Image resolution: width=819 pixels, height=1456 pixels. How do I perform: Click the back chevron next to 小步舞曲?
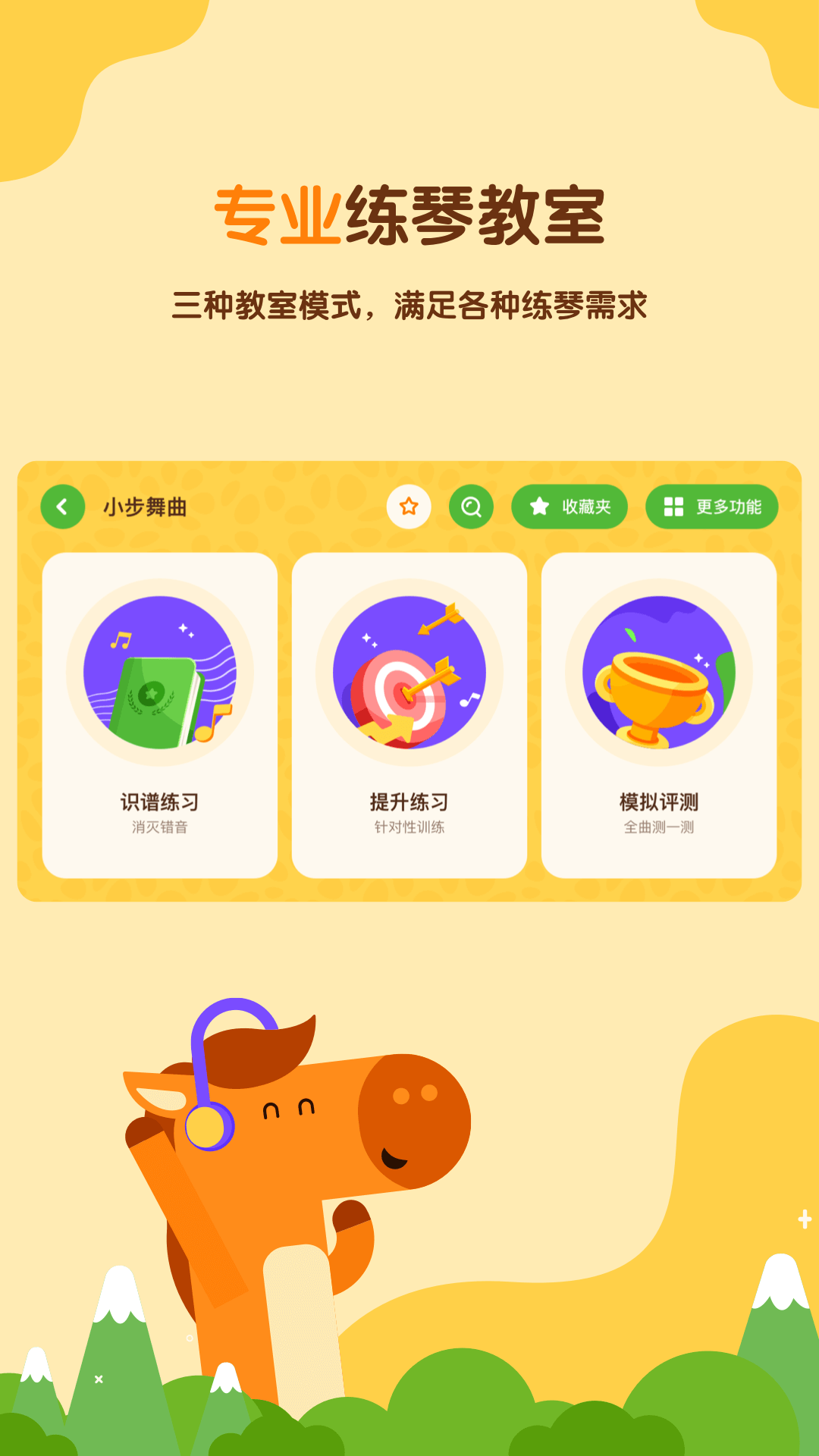click(64, 506)
